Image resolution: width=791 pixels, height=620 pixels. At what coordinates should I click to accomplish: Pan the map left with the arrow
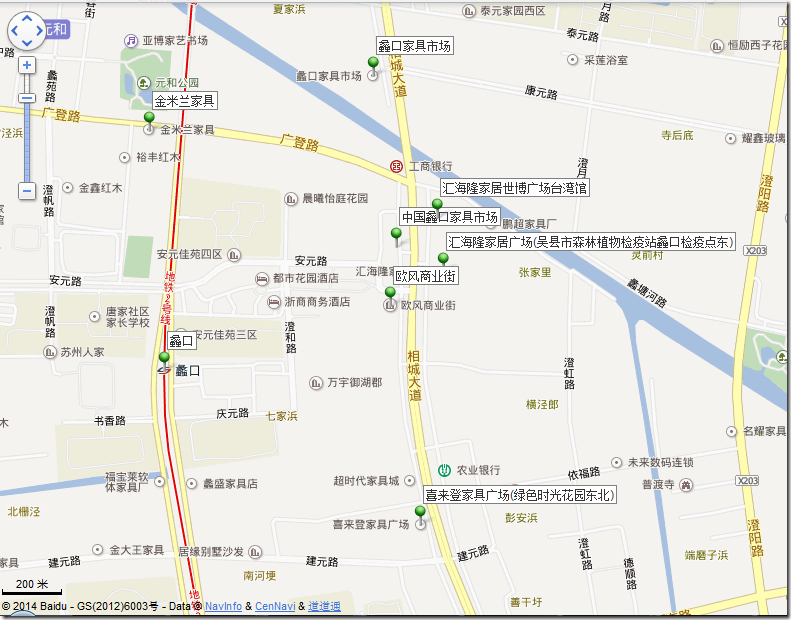[x=14, y=32]
